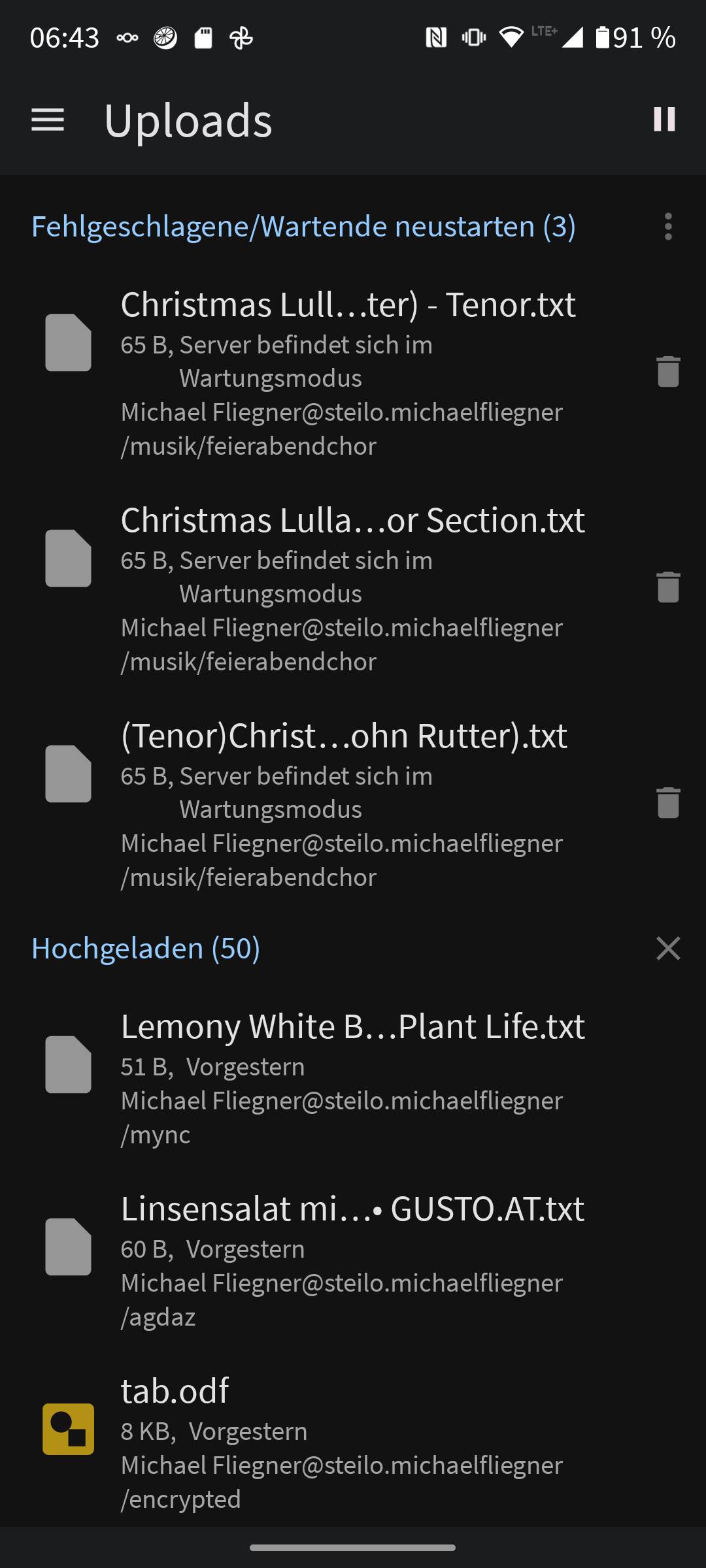Clear the Hochgeladen uploaded list
Image resolution: width=706 pixels, height=1568 pixels.
667,949
